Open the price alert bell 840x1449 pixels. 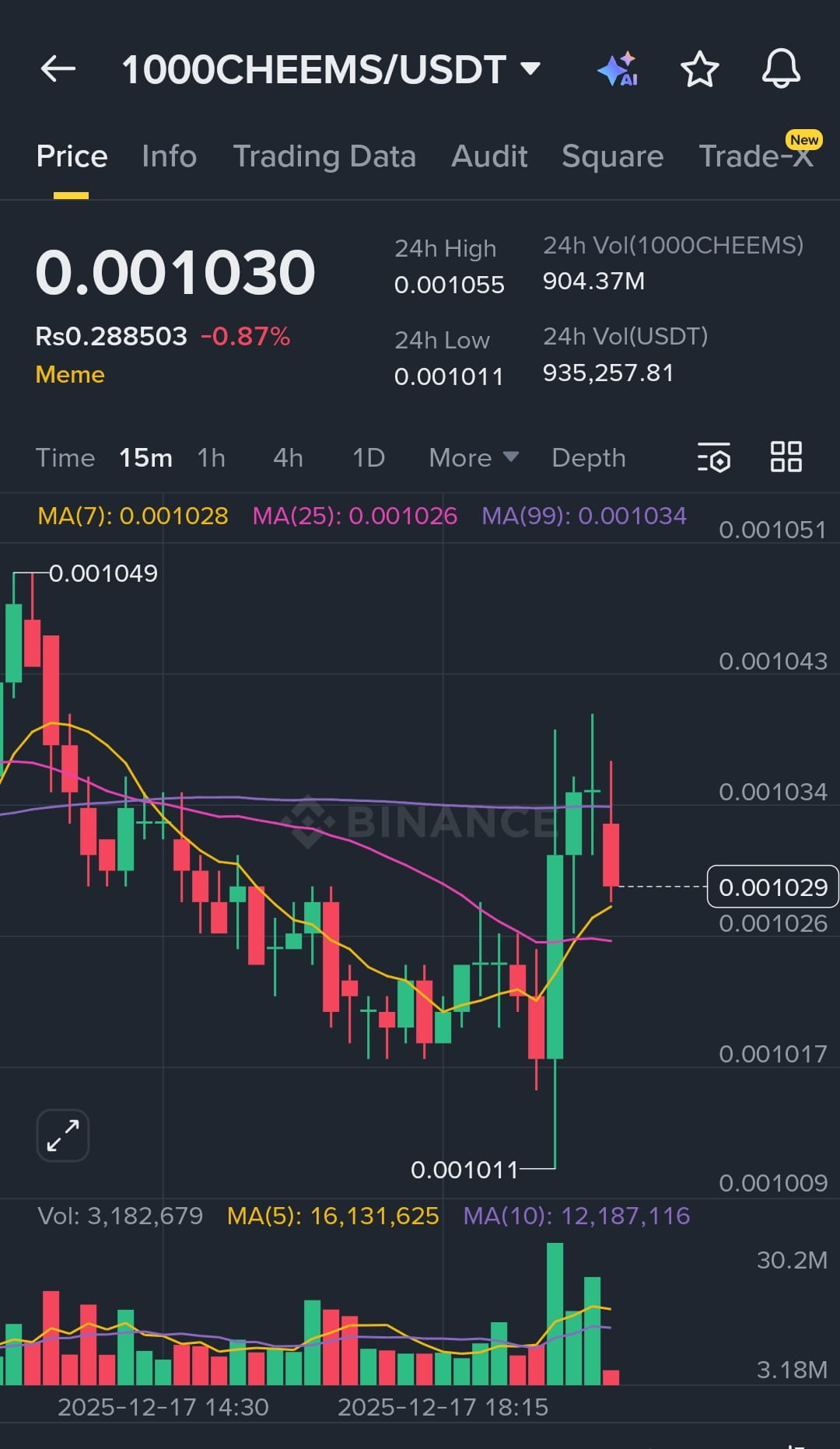pyautogui.click(x=780, y=69)
